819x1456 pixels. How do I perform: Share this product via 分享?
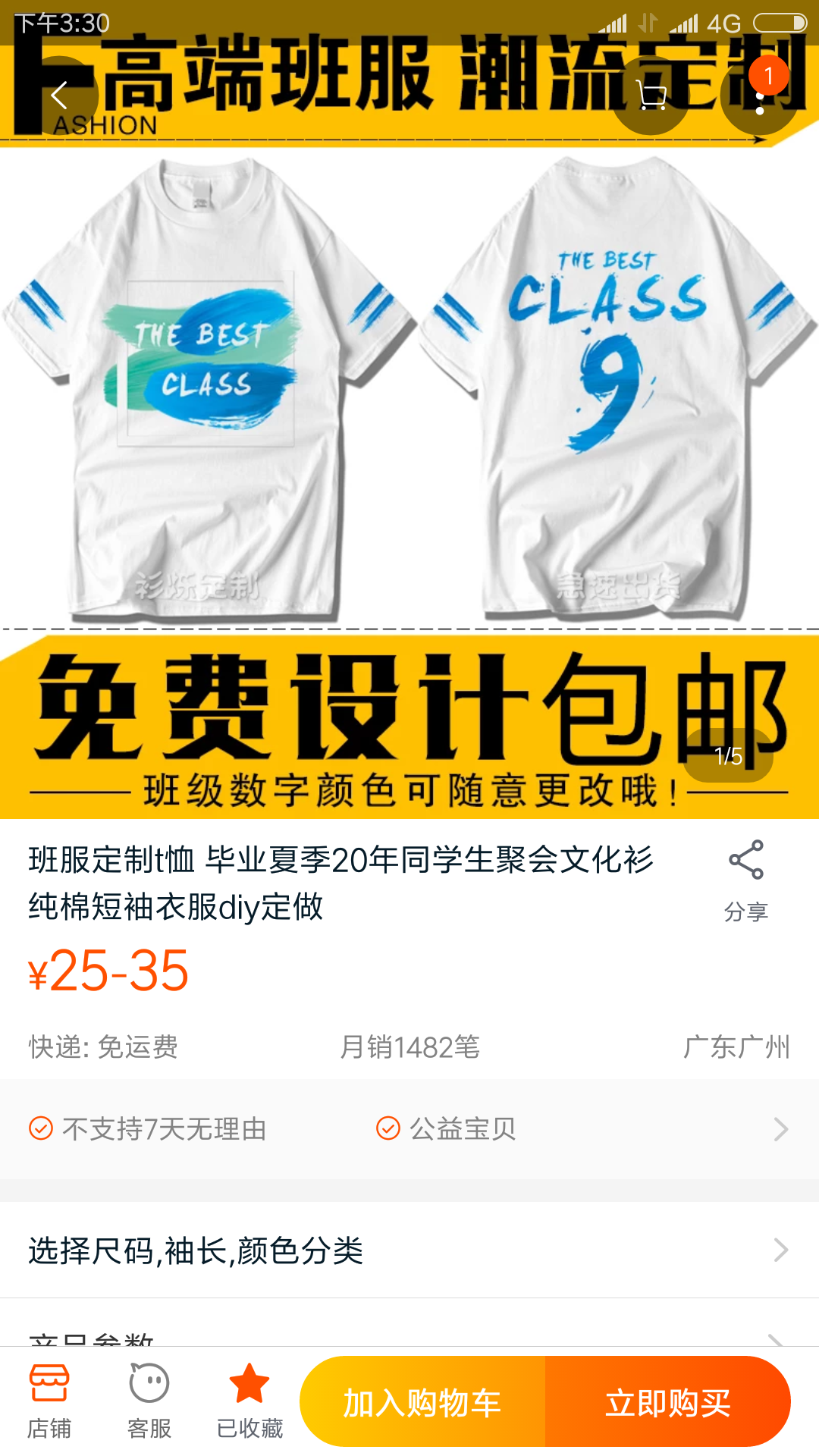click(745, 880)
